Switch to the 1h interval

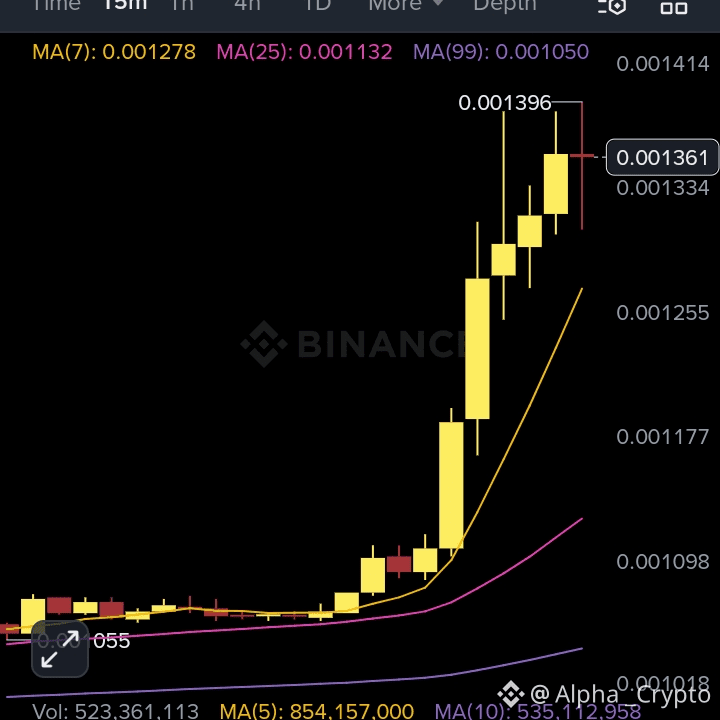[182, 5]
